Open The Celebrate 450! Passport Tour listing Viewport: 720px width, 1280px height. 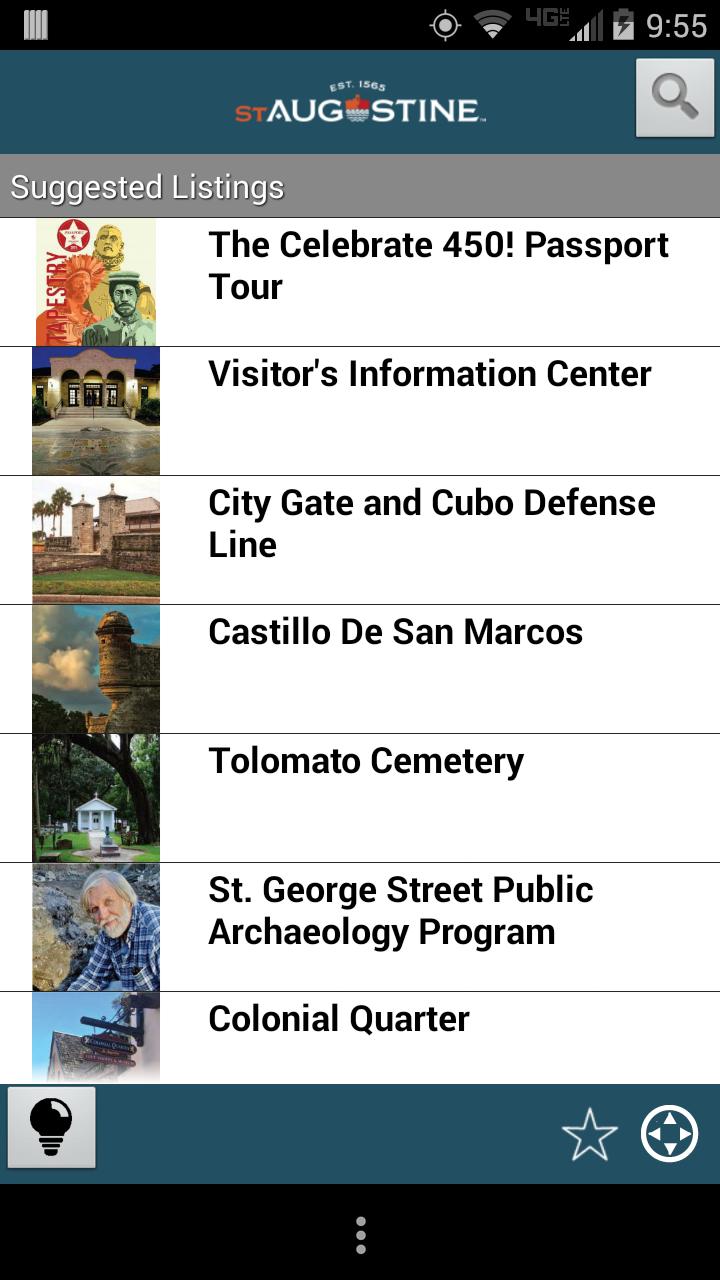tap(438, 266)
